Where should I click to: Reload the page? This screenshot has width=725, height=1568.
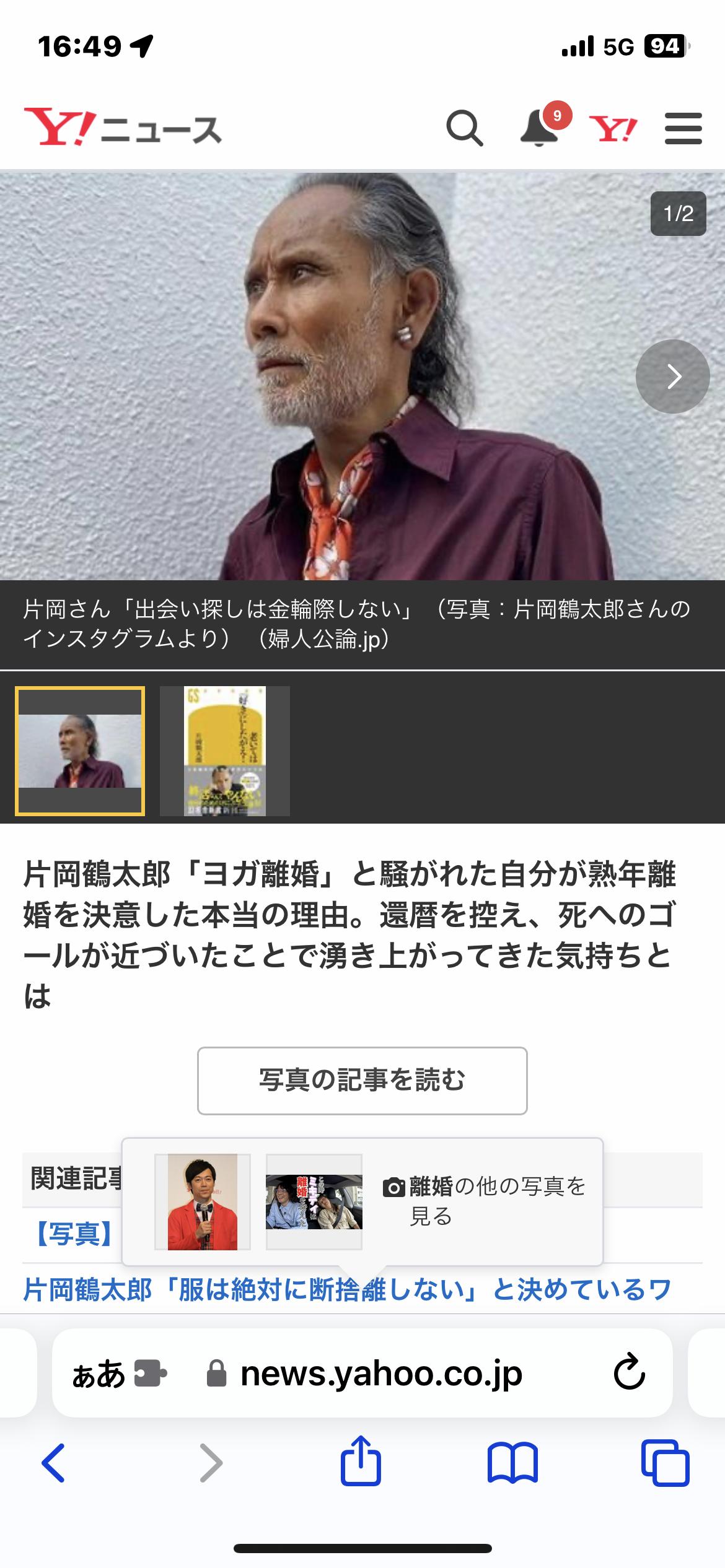pos(629,1374)
